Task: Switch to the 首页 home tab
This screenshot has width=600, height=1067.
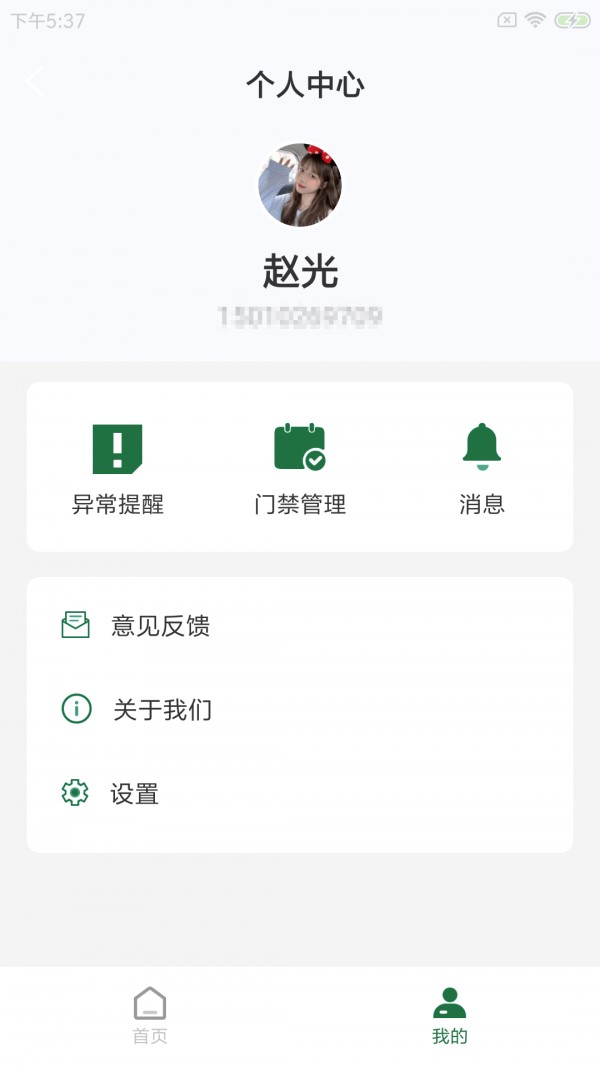Action: pyautogui.click(x=150, y=1014)
